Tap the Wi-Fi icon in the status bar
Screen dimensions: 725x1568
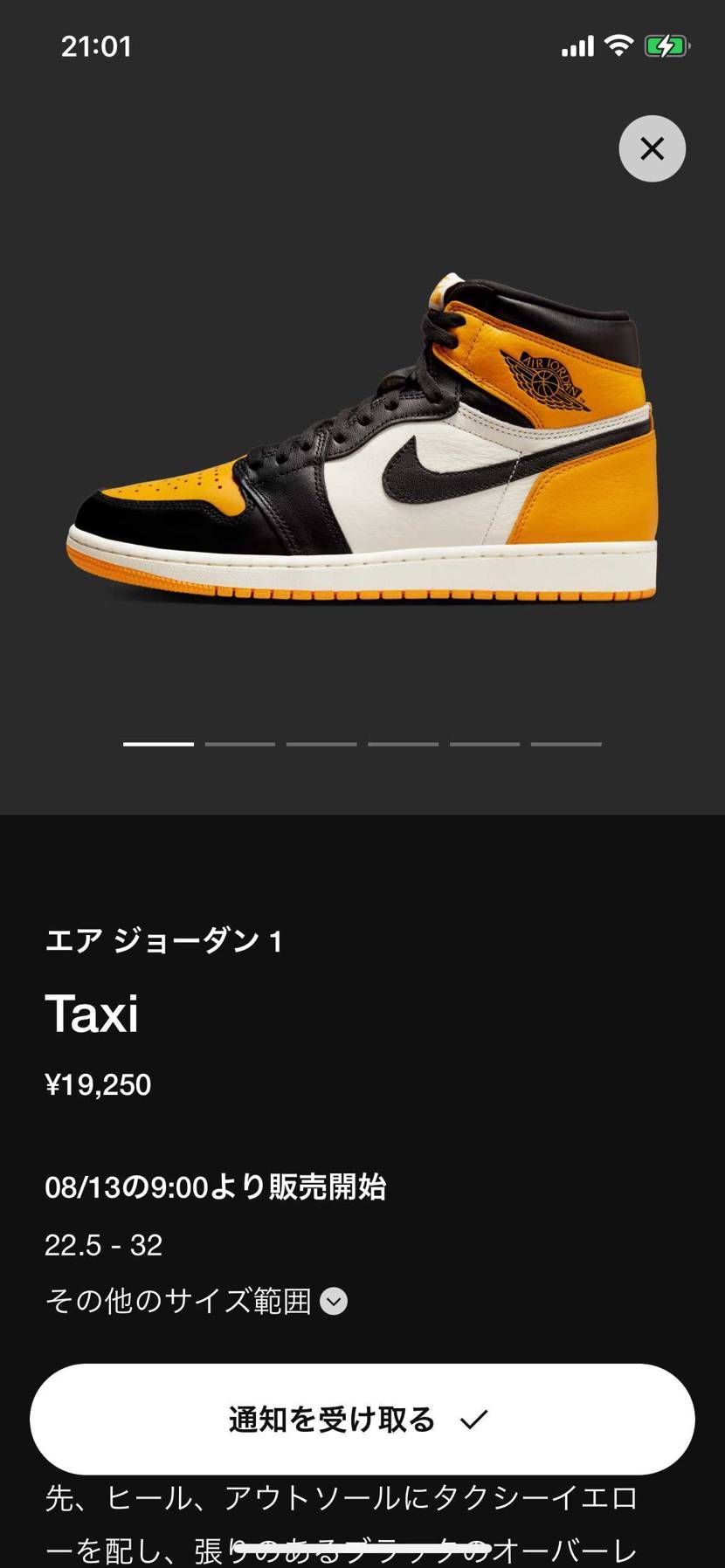pyautogui.click(x=618, y=46)
